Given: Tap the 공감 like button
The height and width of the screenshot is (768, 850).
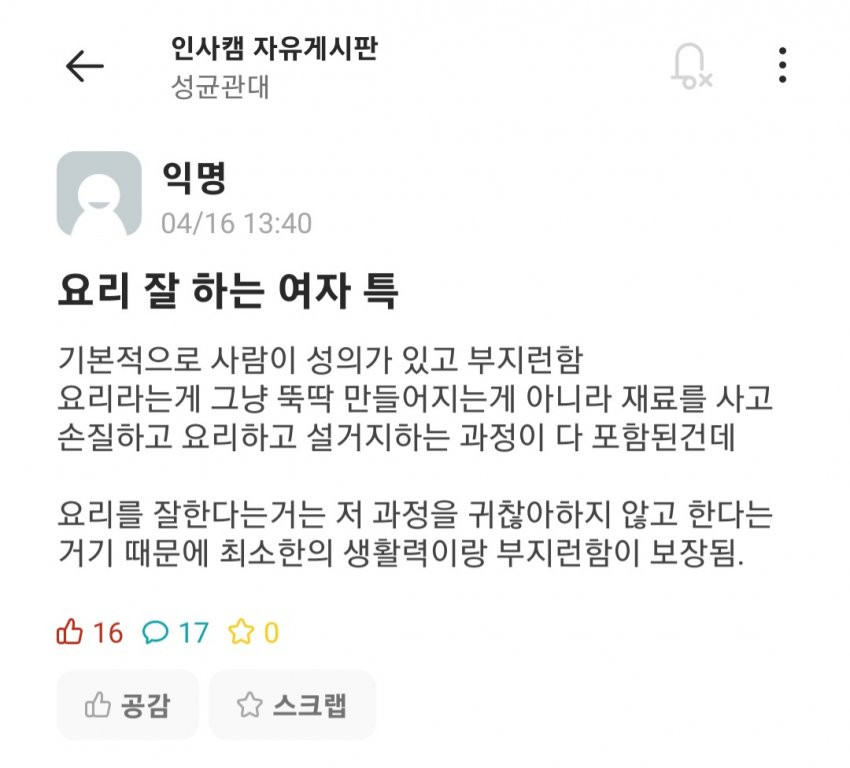Looking at the screenshot, I should pos(128,705).
